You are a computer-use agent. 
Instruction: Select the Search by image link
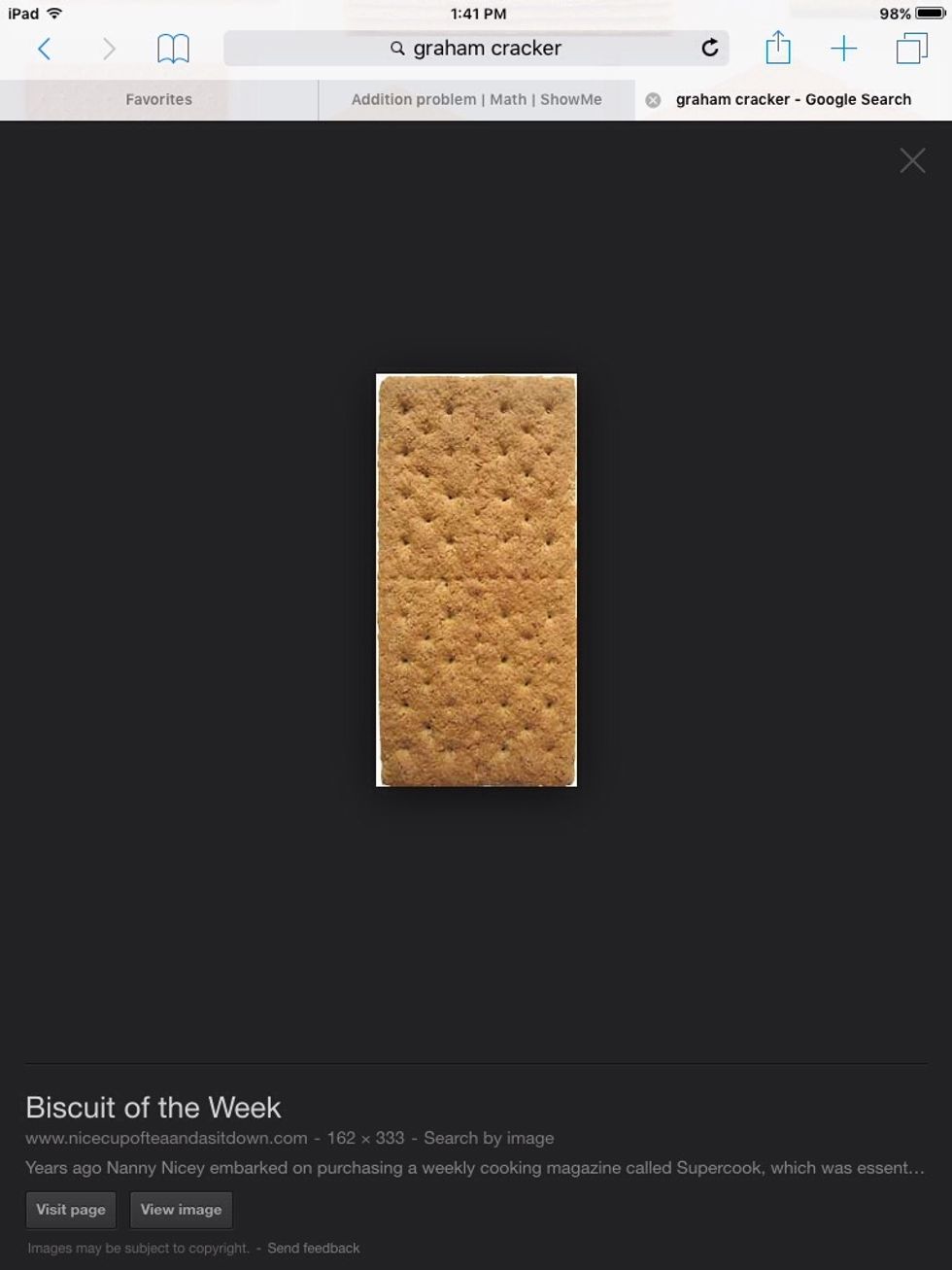pos(489,1138)
